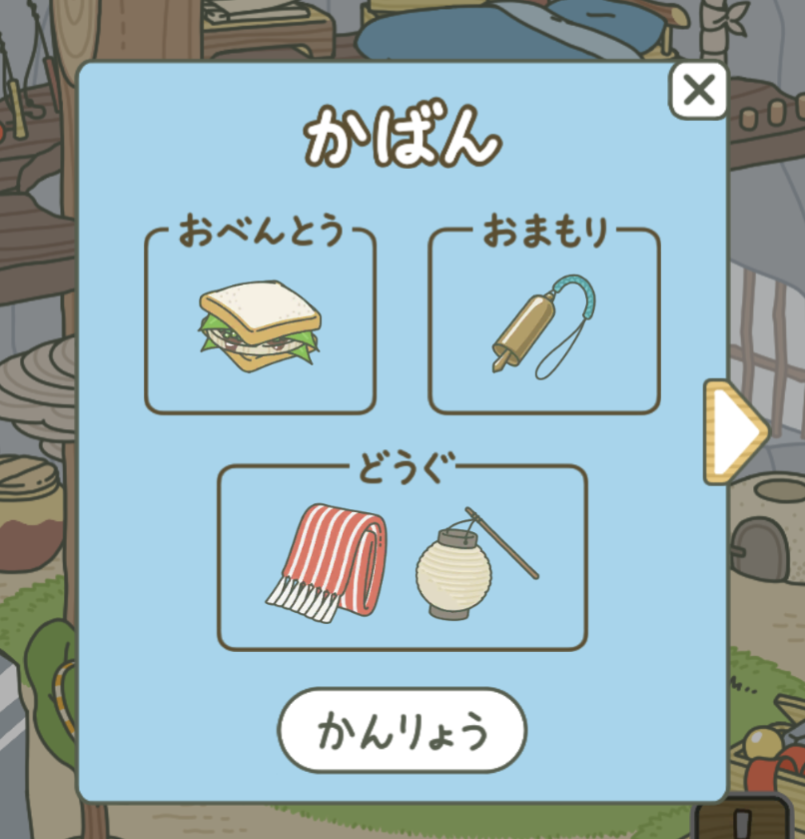The width and height of the screenshot is (805, 839).
Task: Close the かばん dialog
Action: tap(697, 91)
